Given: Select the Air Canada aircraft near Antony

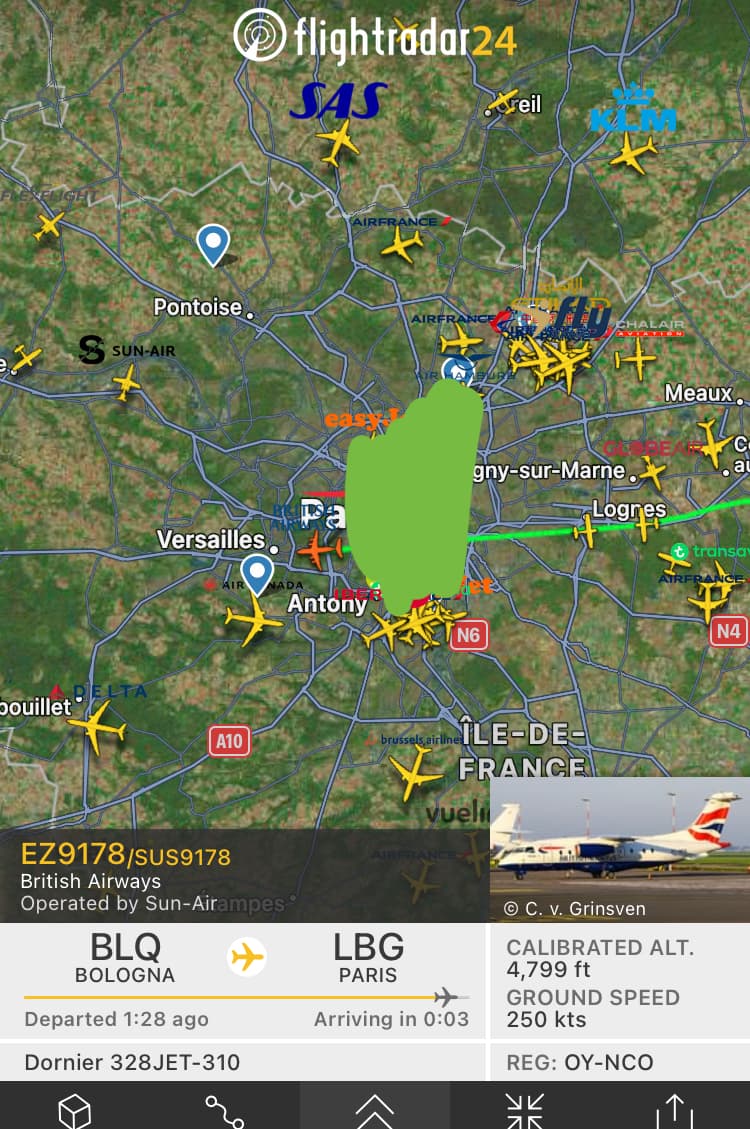Looking at the screenshot, I should (x=254, y=620).
